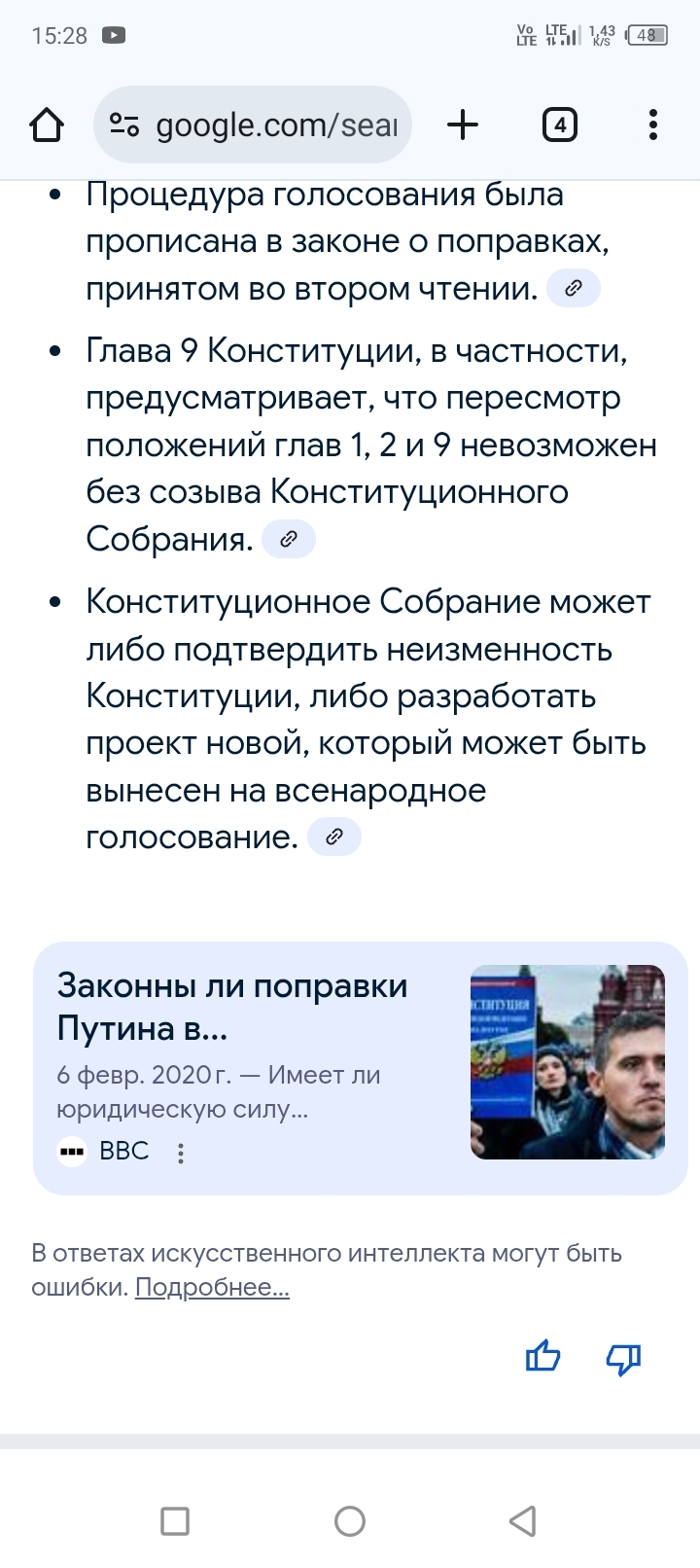Open the BBC article 'Законны ли поправки Путина'
Image resolution: width=700 pixels, height=1568 pixels.
point(361,1068)
